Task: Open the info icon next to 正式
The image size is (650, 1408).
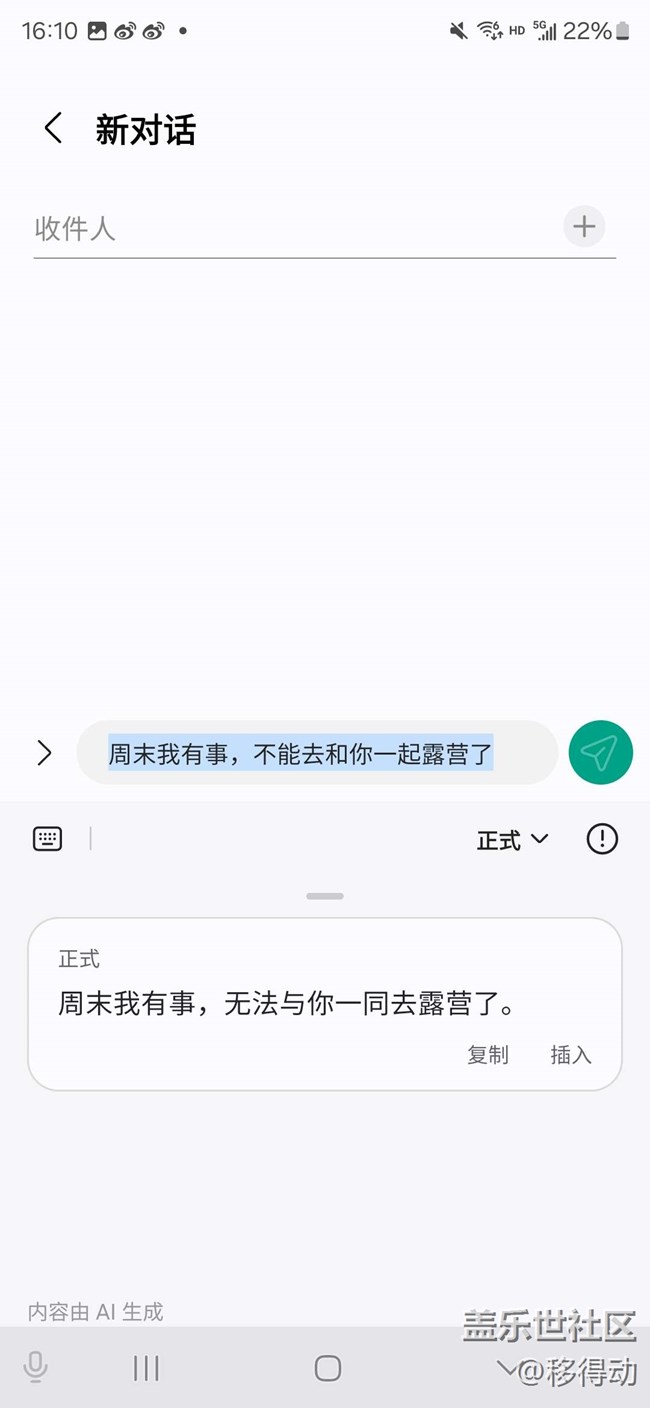Action: [x=602, y=839]
